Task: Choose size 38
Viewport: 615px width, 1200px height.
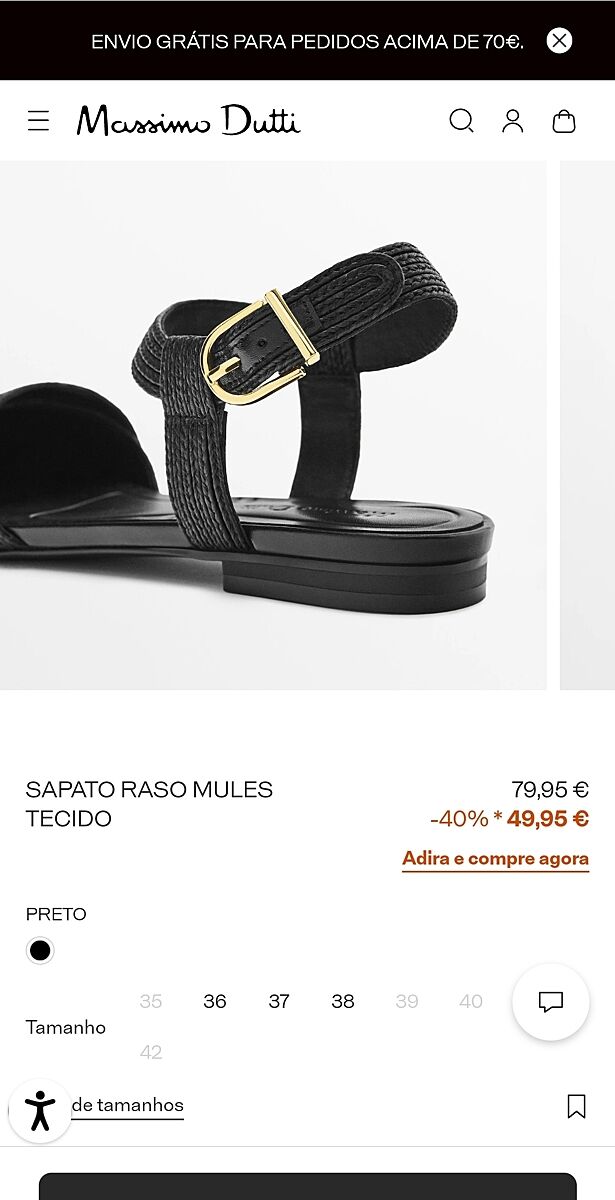Action: (x=343, y=1001)
